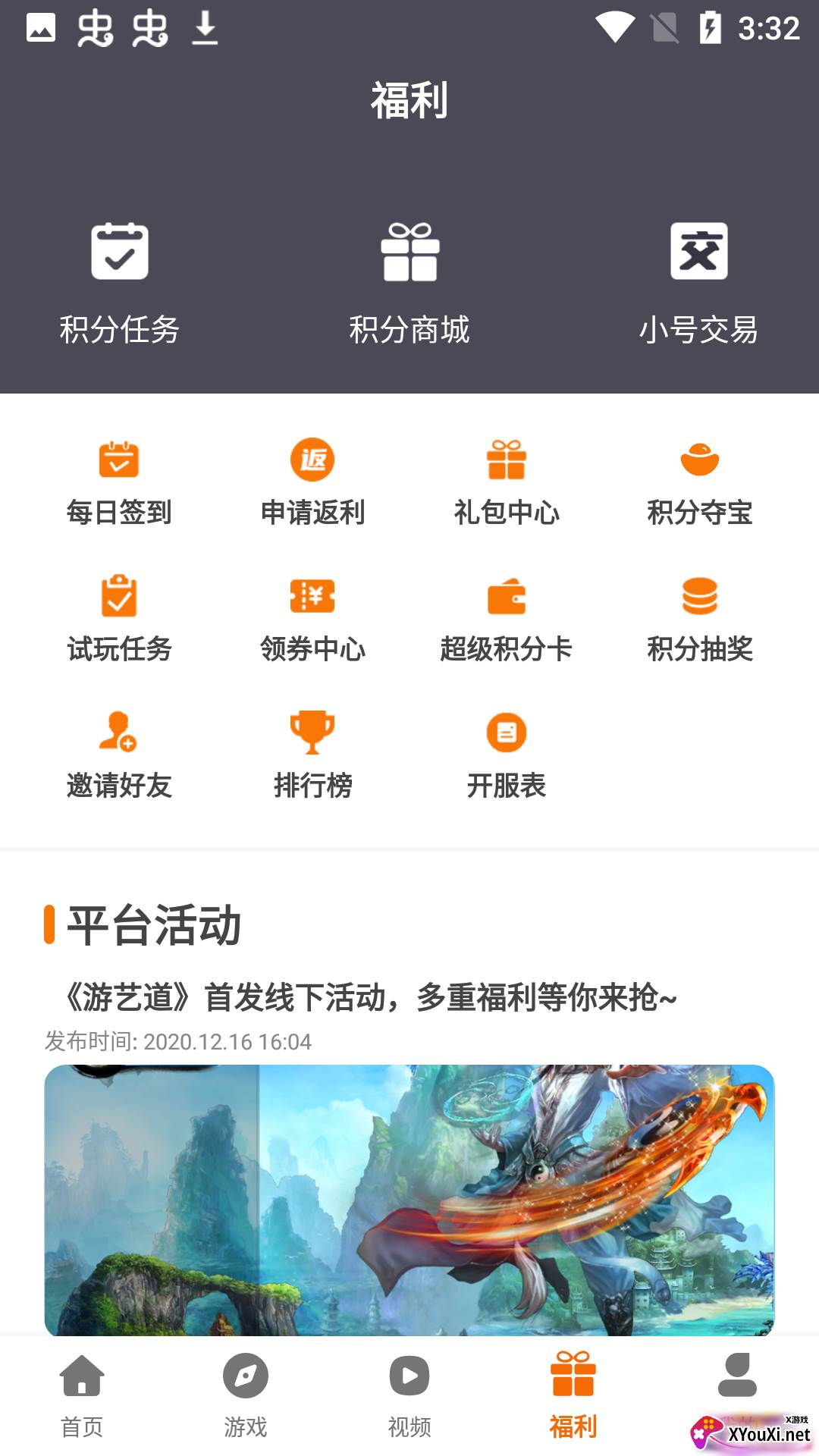Open the 《游艺道》 activity banner
Viewport: 819px width, 1456px height.
coord(409,1198)
